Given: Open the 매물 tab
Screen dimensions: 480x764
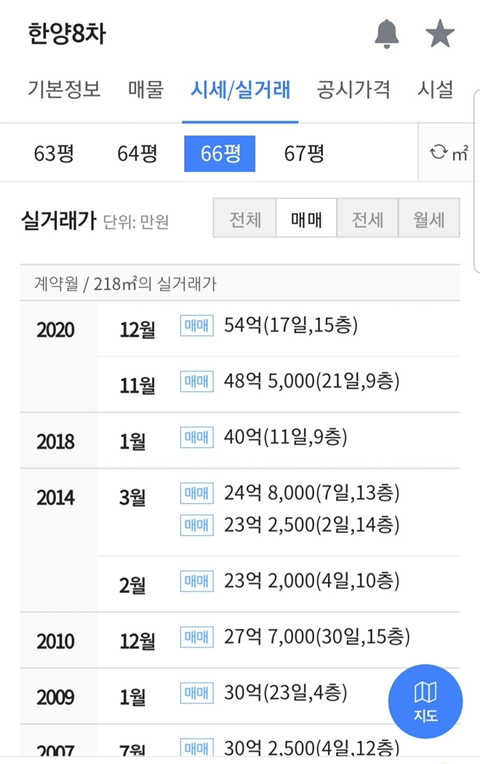Looking at the screenshot, I should (x=146, y=90).
